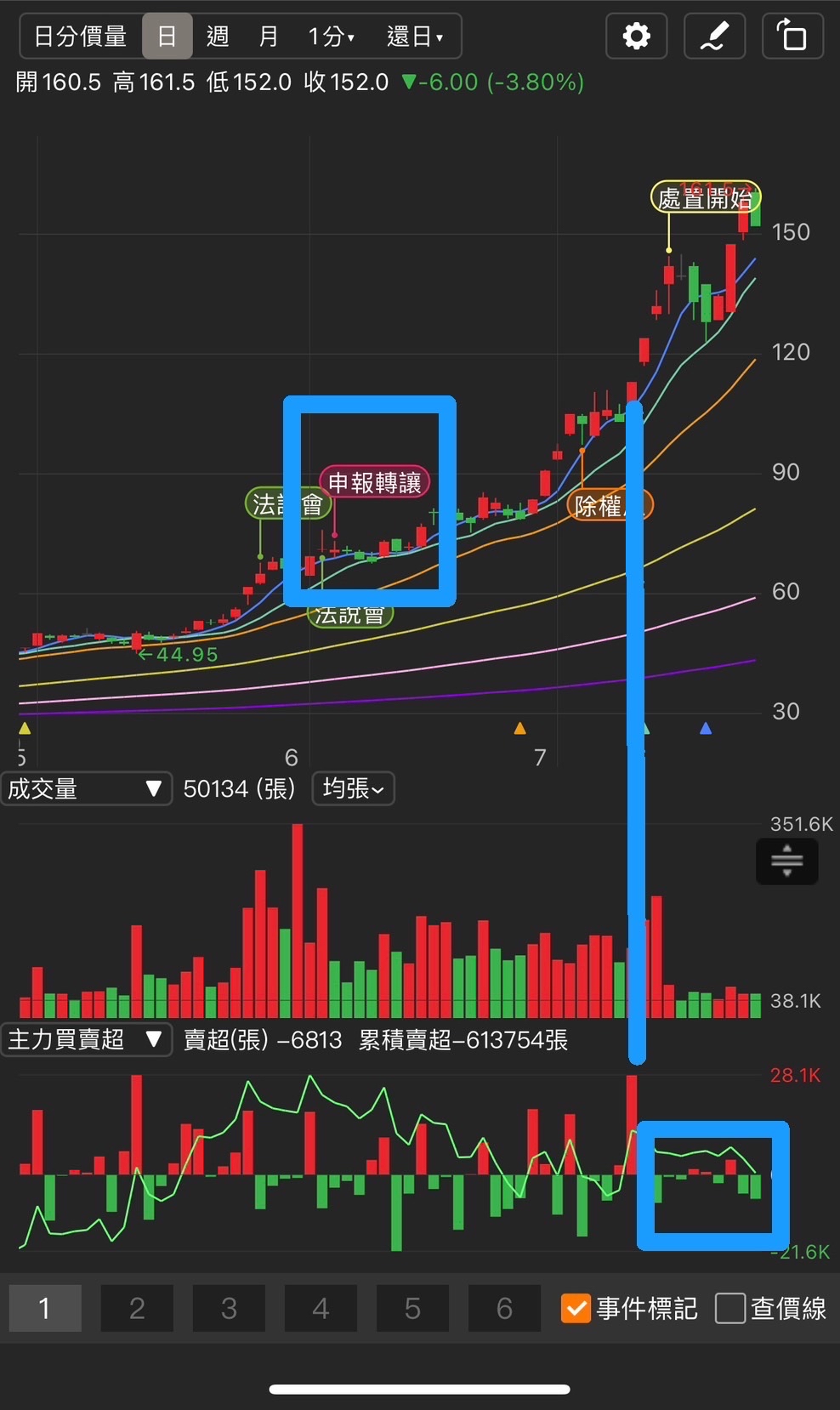
Task: Open the 處置開始 event marker
Action: click(705, 198)
